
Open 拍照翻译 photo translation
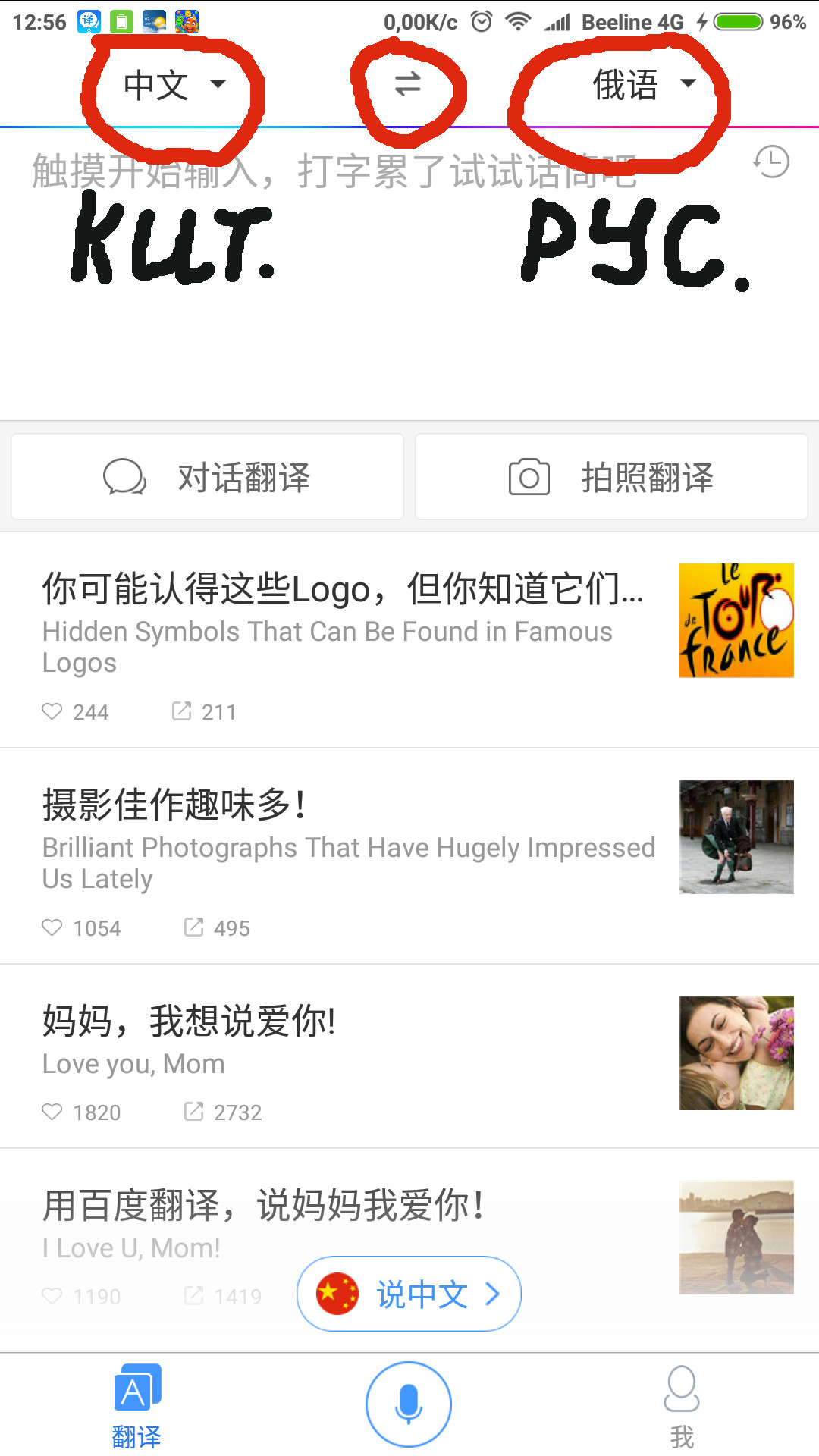(611, 478)
